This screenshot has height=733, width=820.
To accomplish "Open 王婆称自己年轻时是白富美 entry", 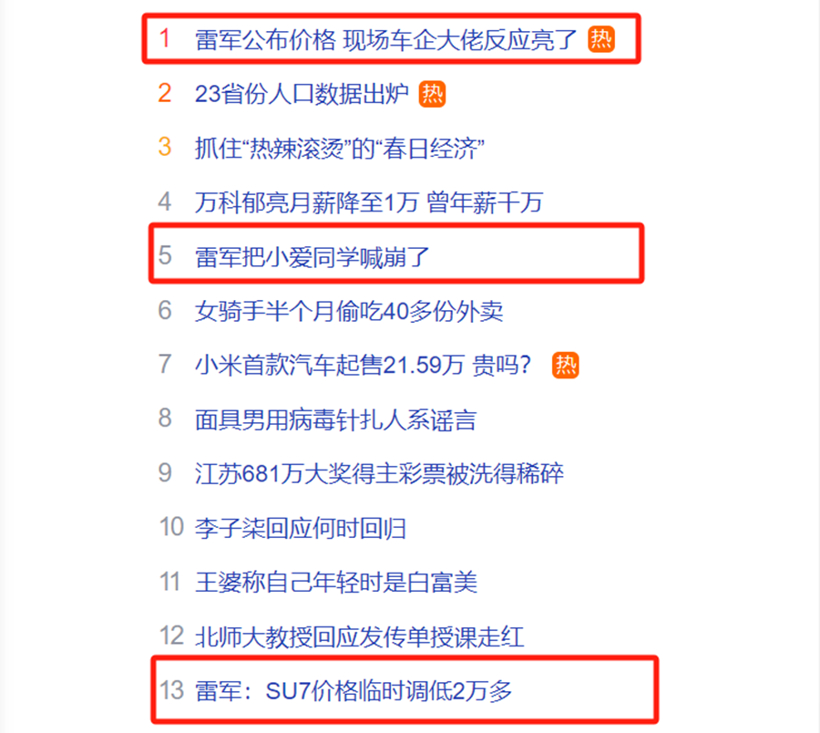I will coord(335,581).
